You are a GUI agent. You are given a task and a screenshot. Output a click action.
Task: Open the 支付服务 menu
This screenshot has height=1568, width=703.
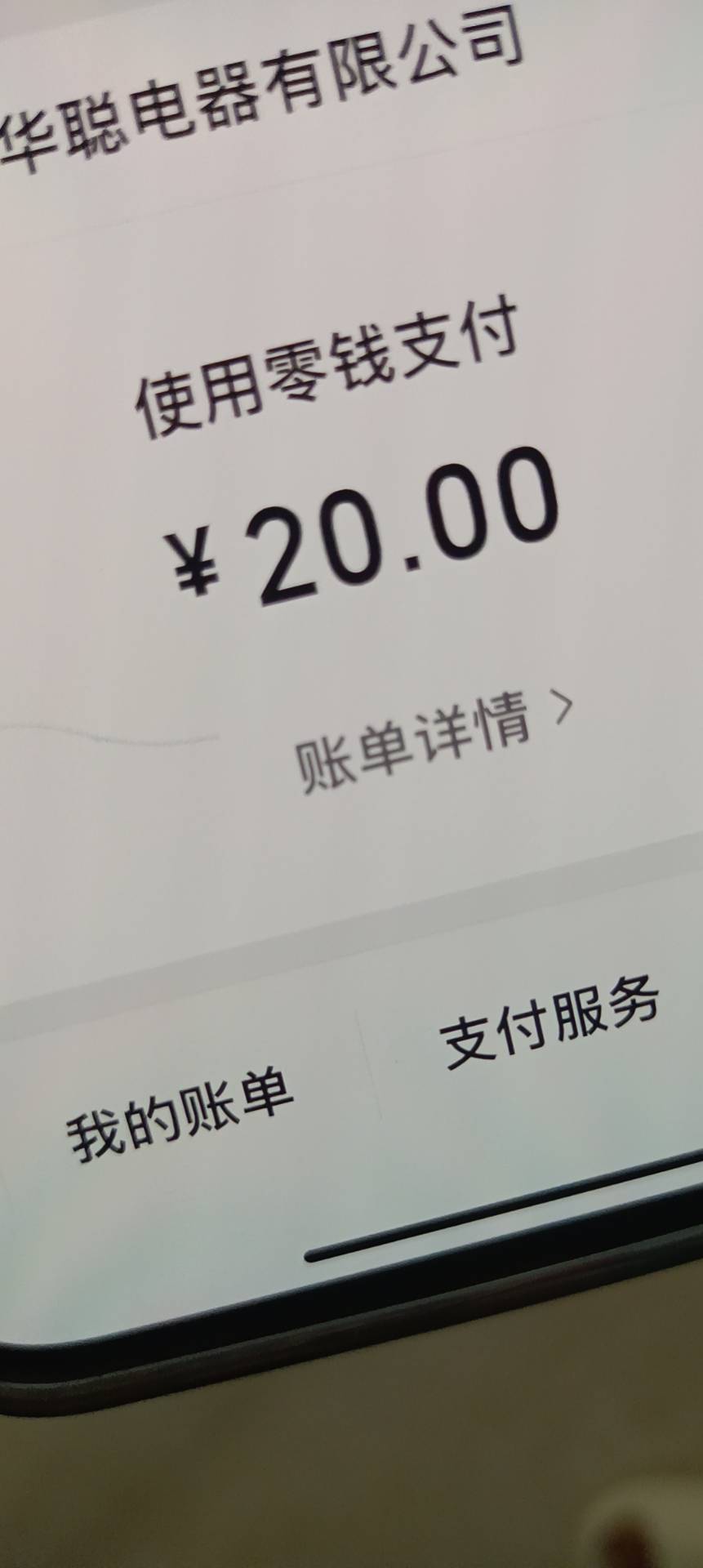(549, 1021)
